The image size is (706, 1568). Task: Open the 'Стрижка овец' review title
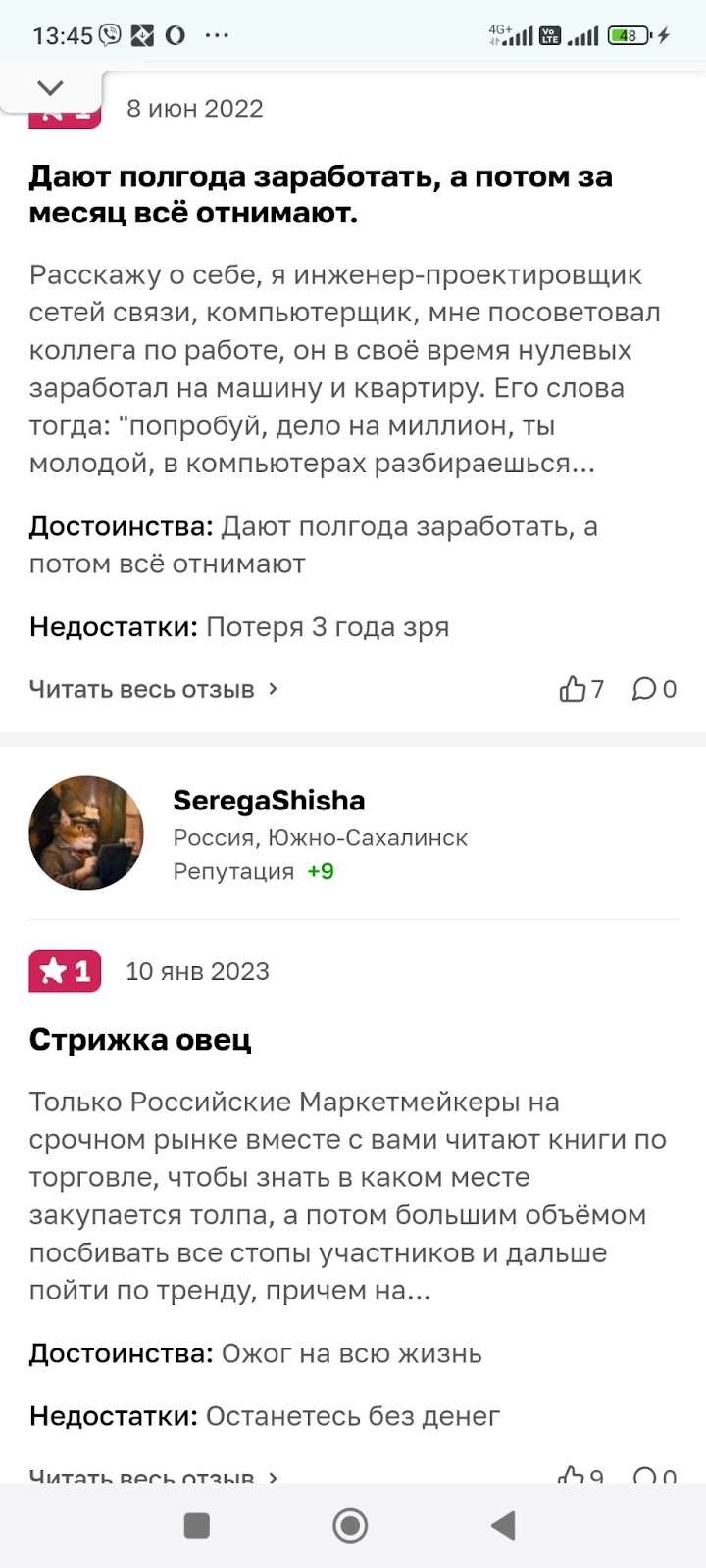140,1039
